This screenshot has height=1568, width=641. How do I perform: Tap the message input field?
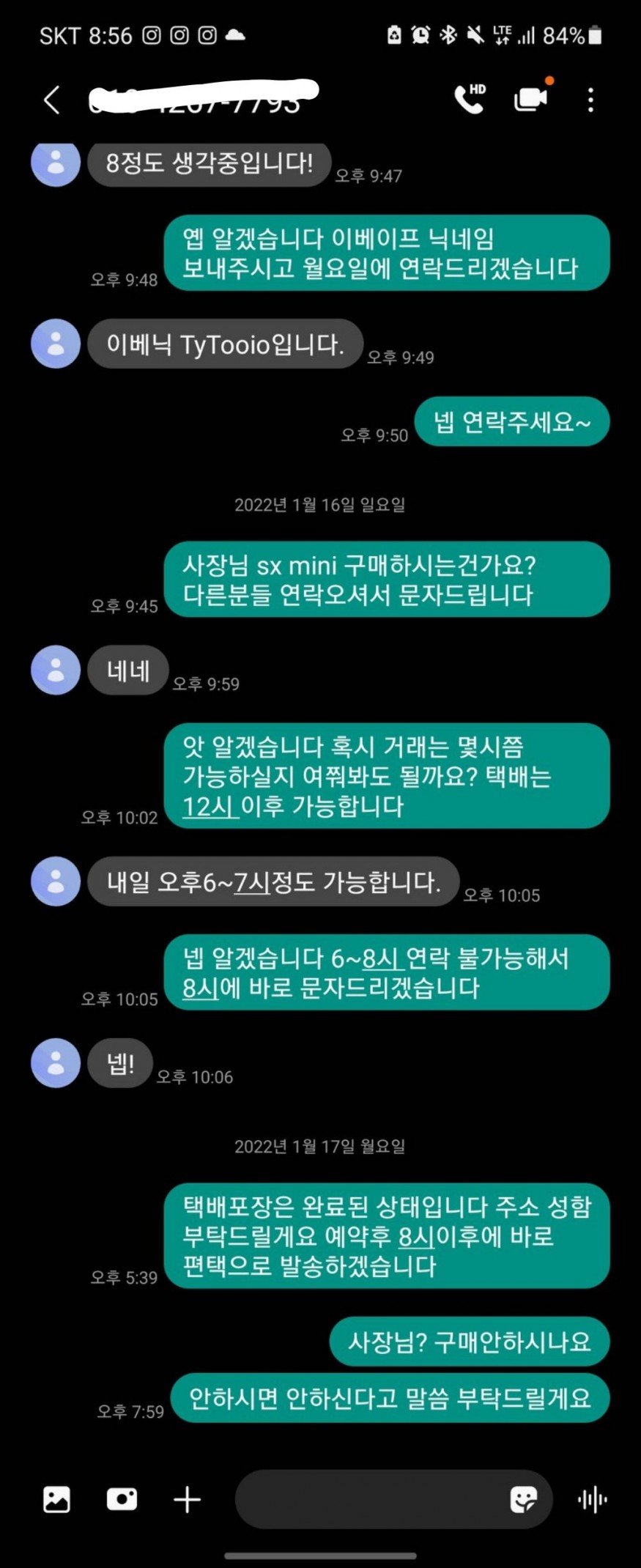(x=366, y=1500)
